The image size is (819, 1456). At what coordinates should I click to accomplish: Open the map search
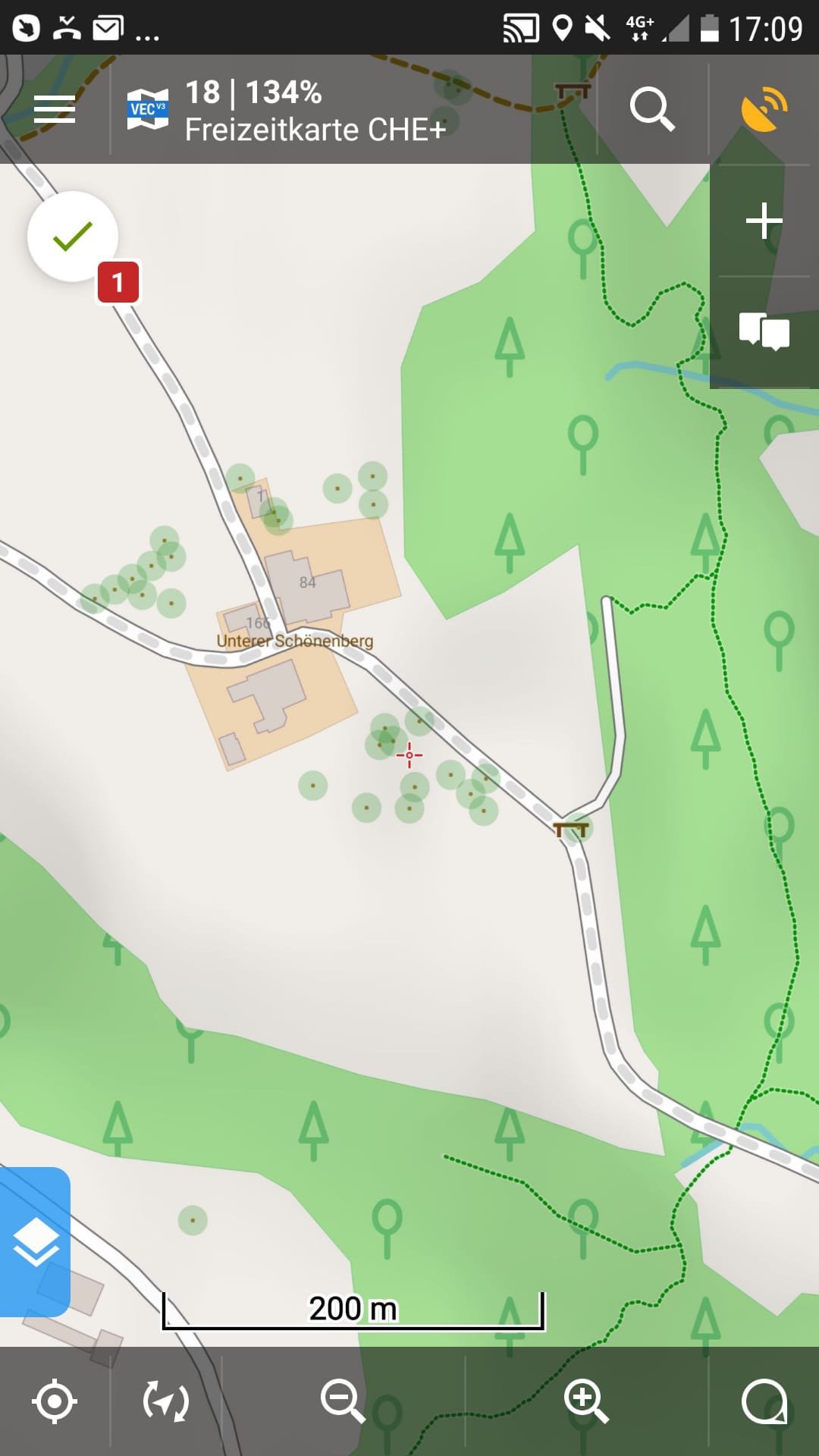click(x=652, y=110)
